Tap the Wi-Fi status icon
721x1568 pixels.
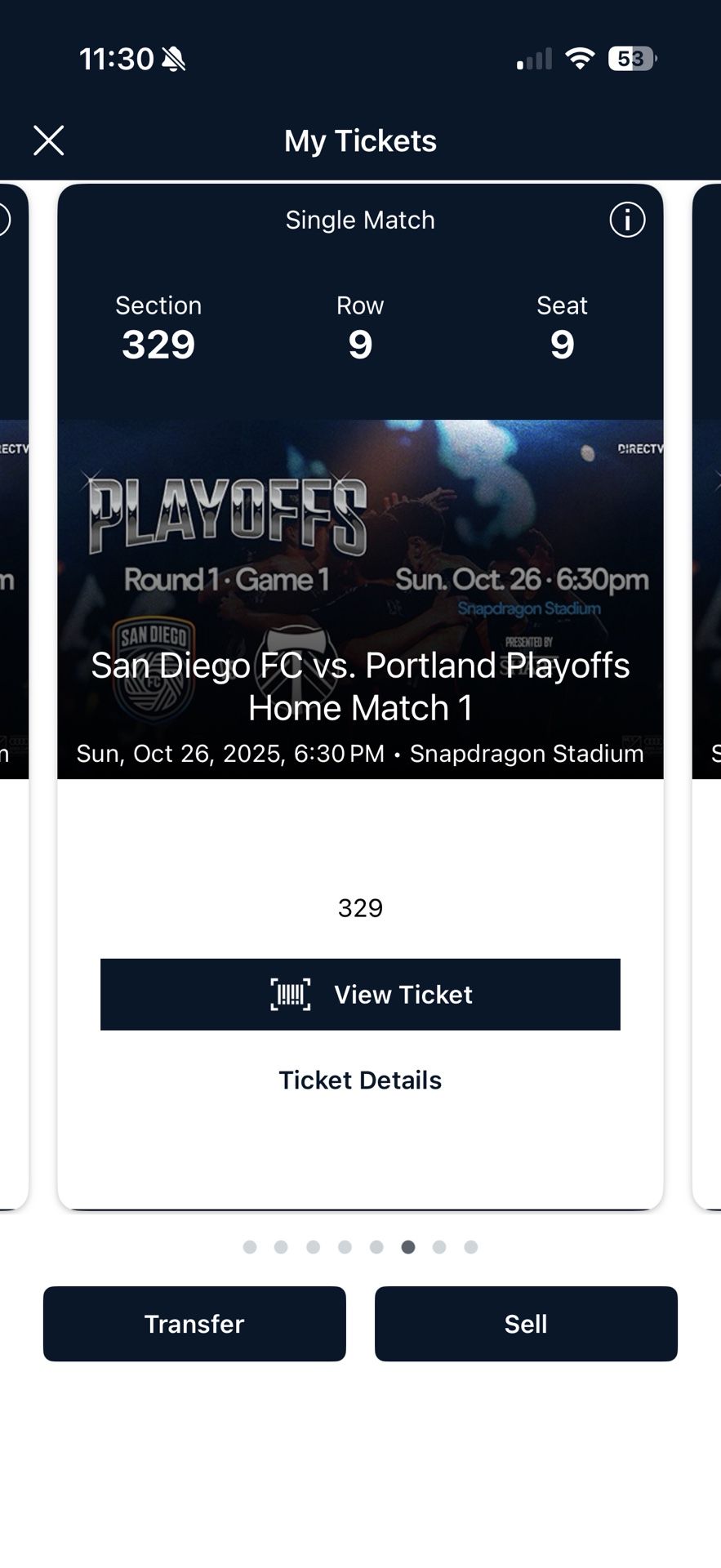point(580,57)
